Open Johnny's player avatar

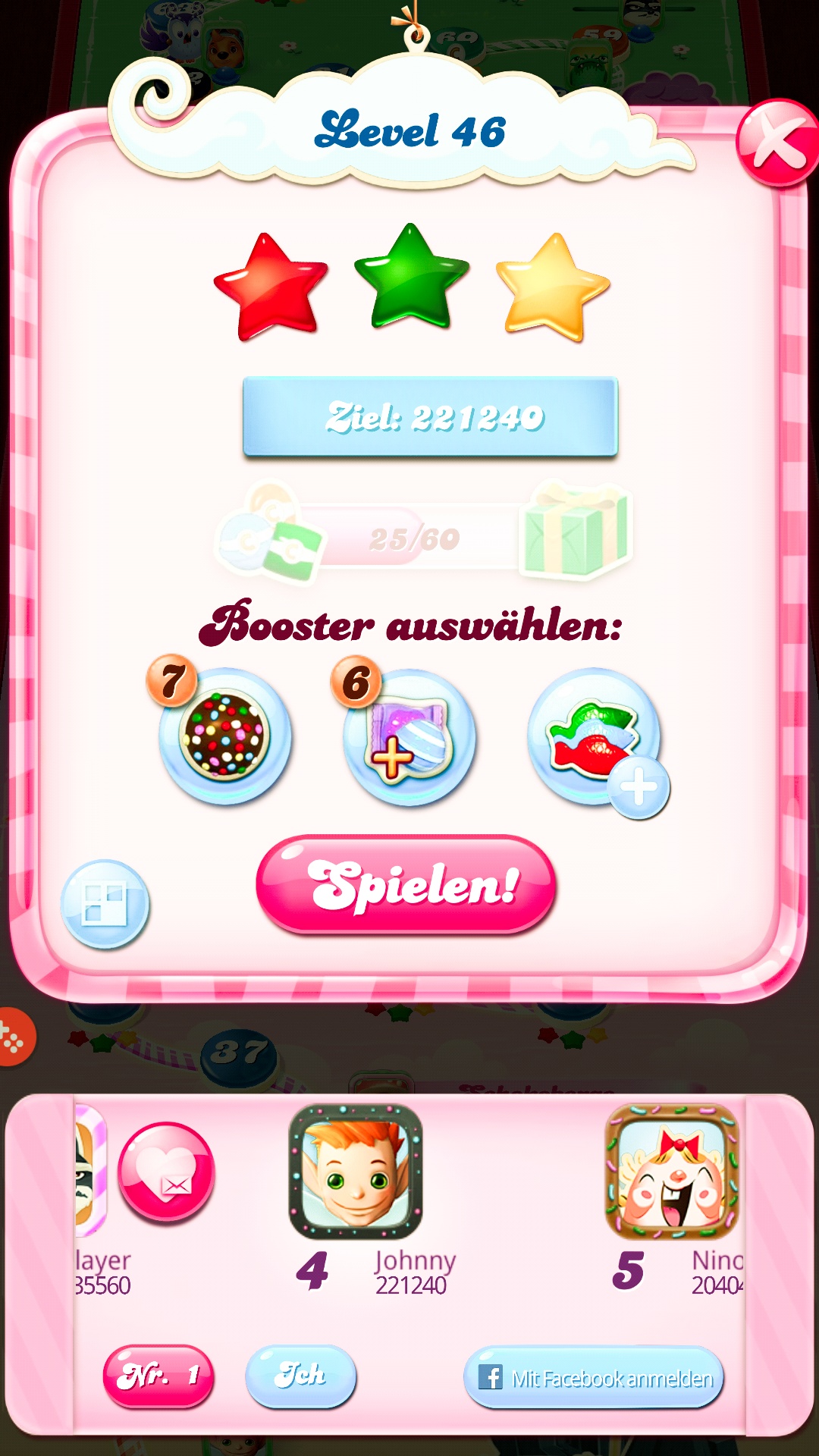coord(355,1172)
